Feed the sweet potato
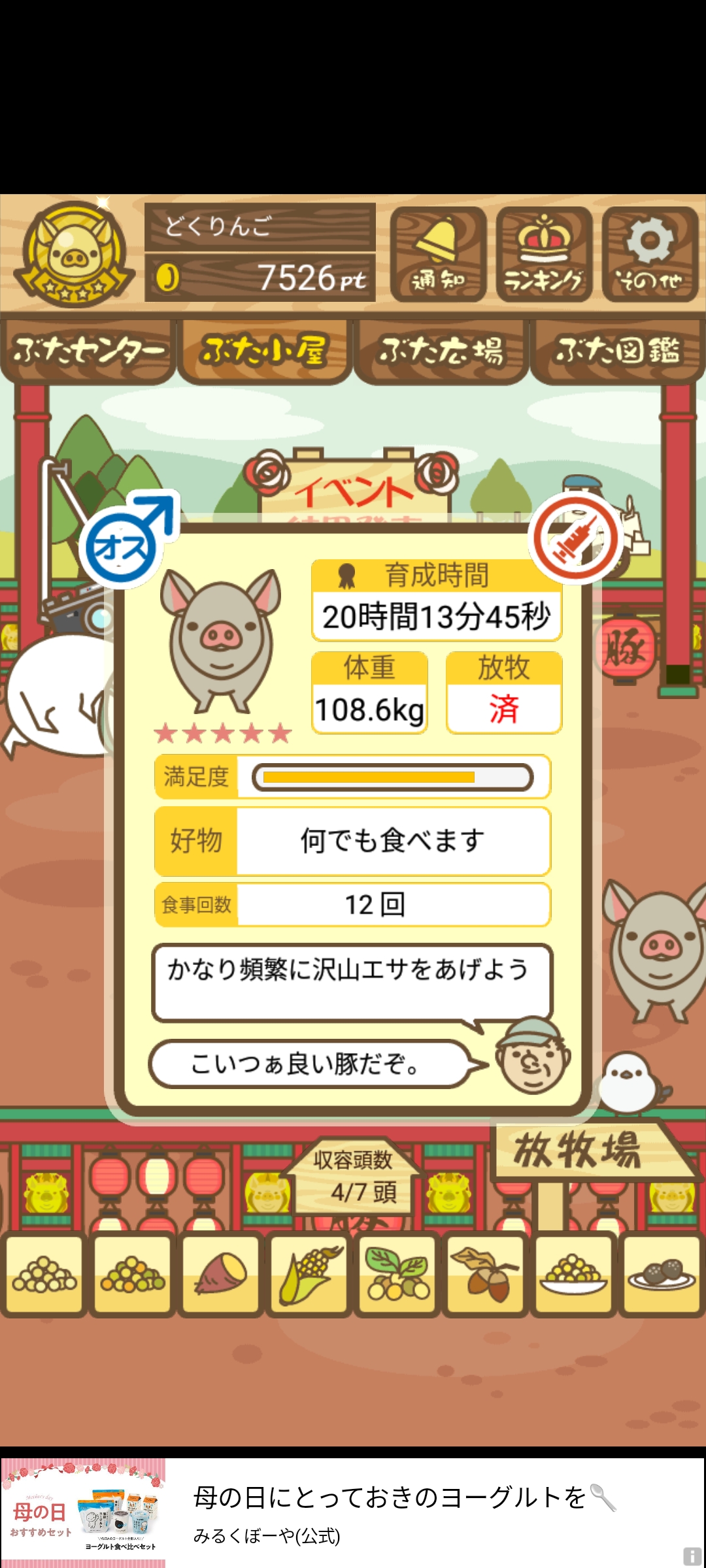Image resolution: width=706 pixels, height=1568 pixels. (x=220, y=1275)
